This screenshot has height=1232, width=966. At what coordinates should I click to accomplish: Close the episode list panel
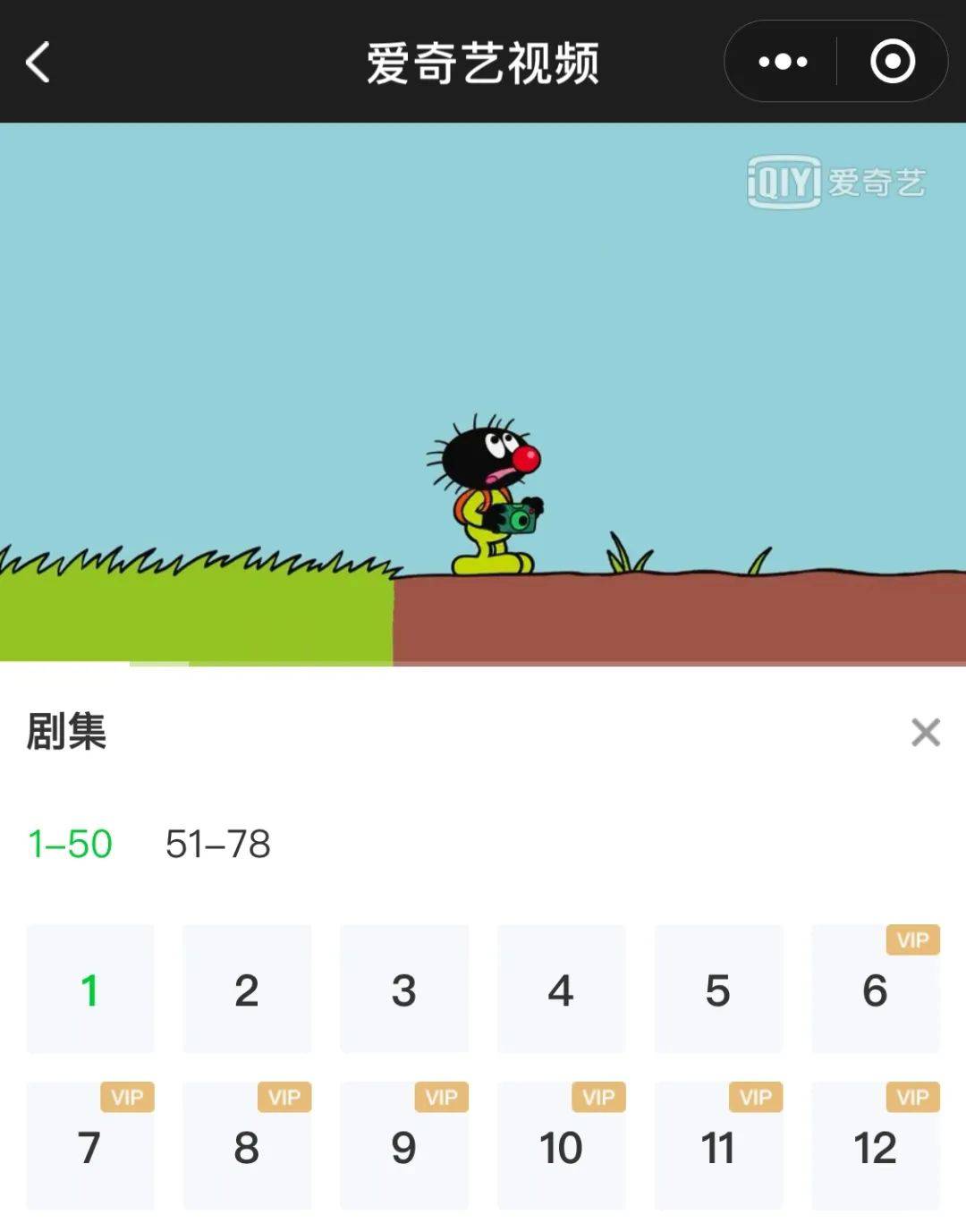click(925, 732)
